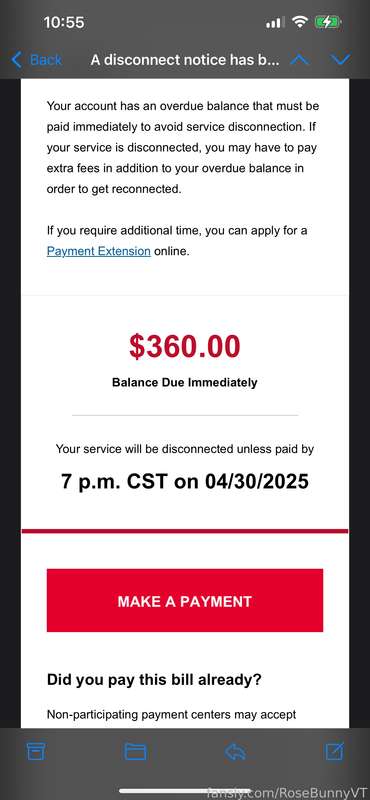Open the Payment Extension link
The image size is (370, 800).
98,251
